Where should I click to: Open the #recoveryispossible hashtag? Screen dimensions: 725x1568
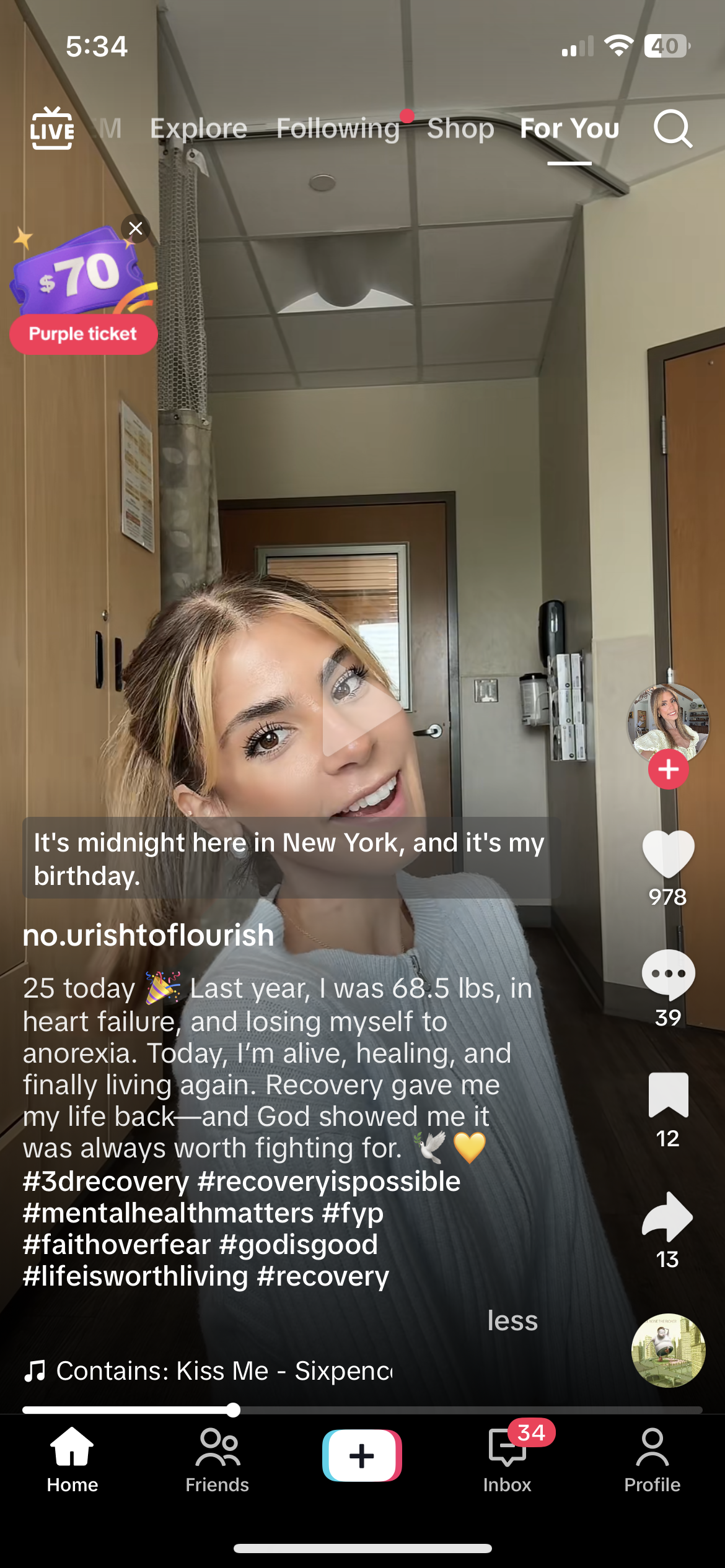329,1182
